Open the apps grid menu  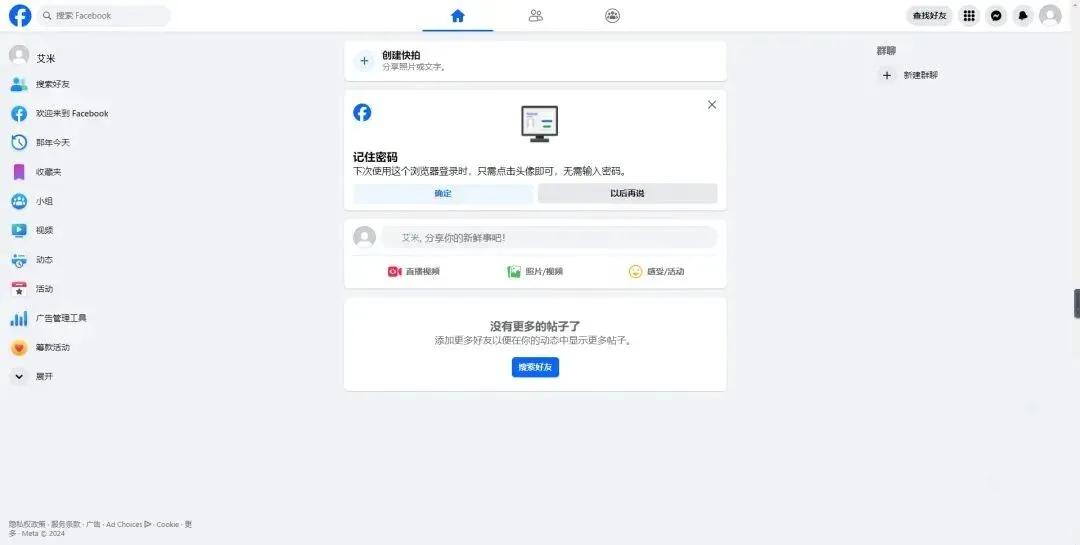click(968, 16)
